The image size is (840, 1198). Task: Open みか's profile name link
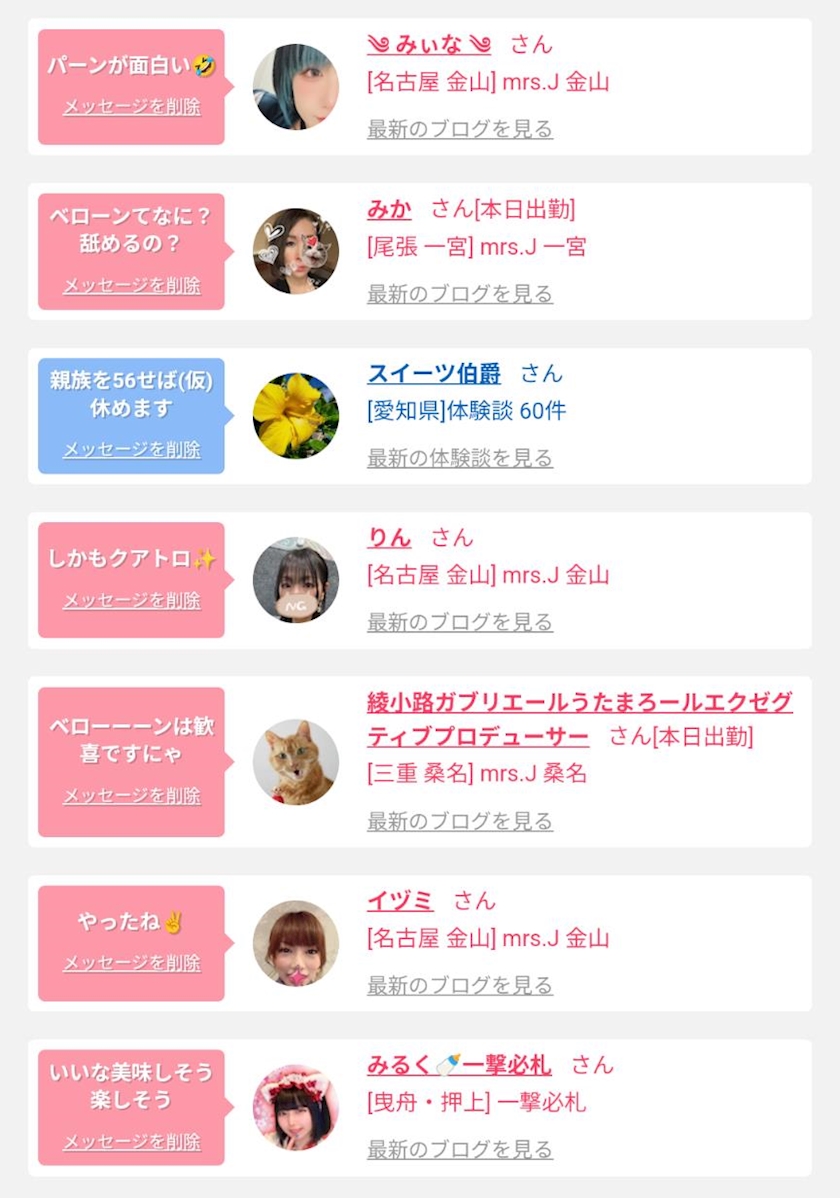pos(389,209)
